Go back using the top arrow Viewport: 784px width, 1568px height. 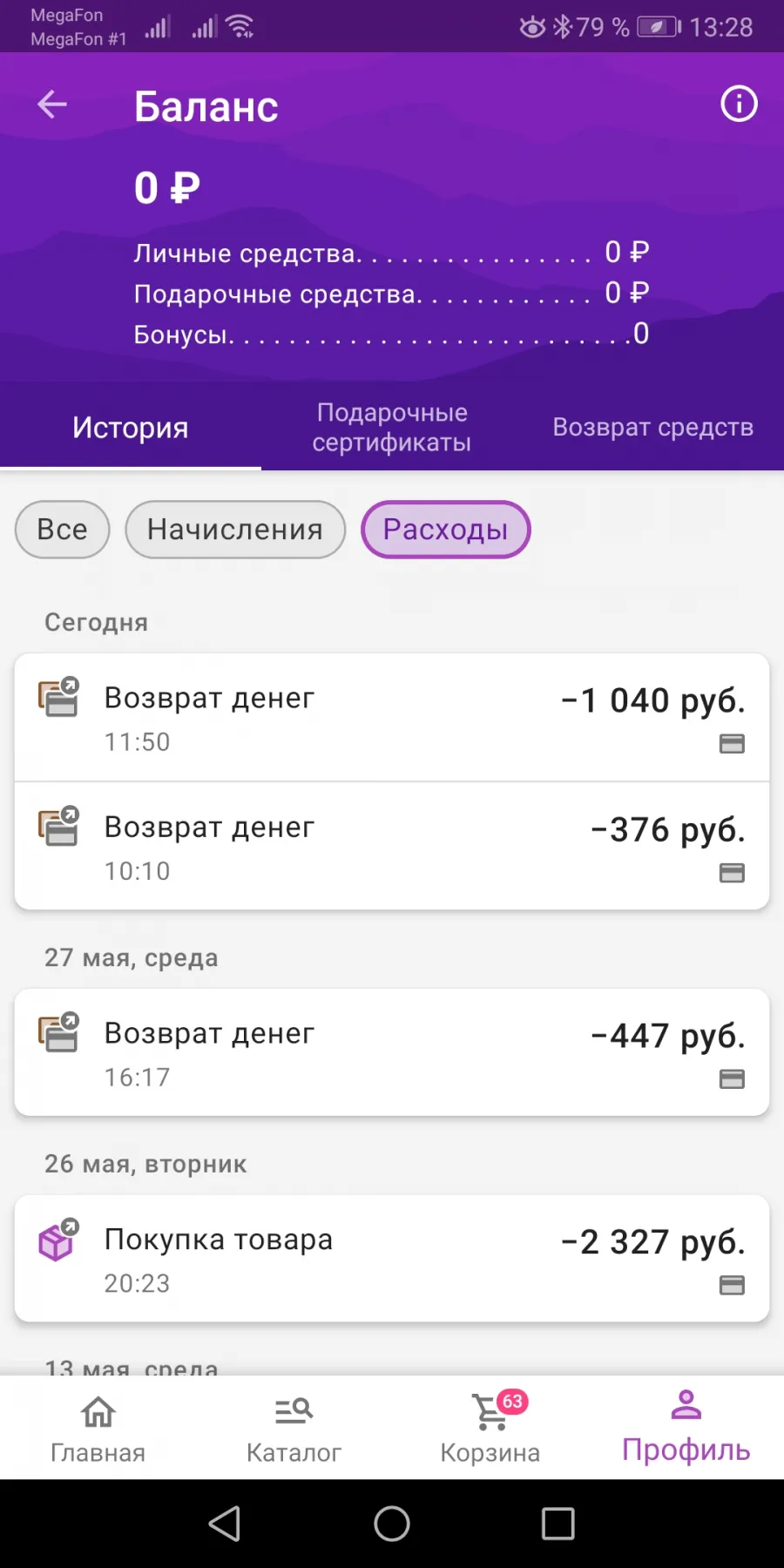coord(52,105)
